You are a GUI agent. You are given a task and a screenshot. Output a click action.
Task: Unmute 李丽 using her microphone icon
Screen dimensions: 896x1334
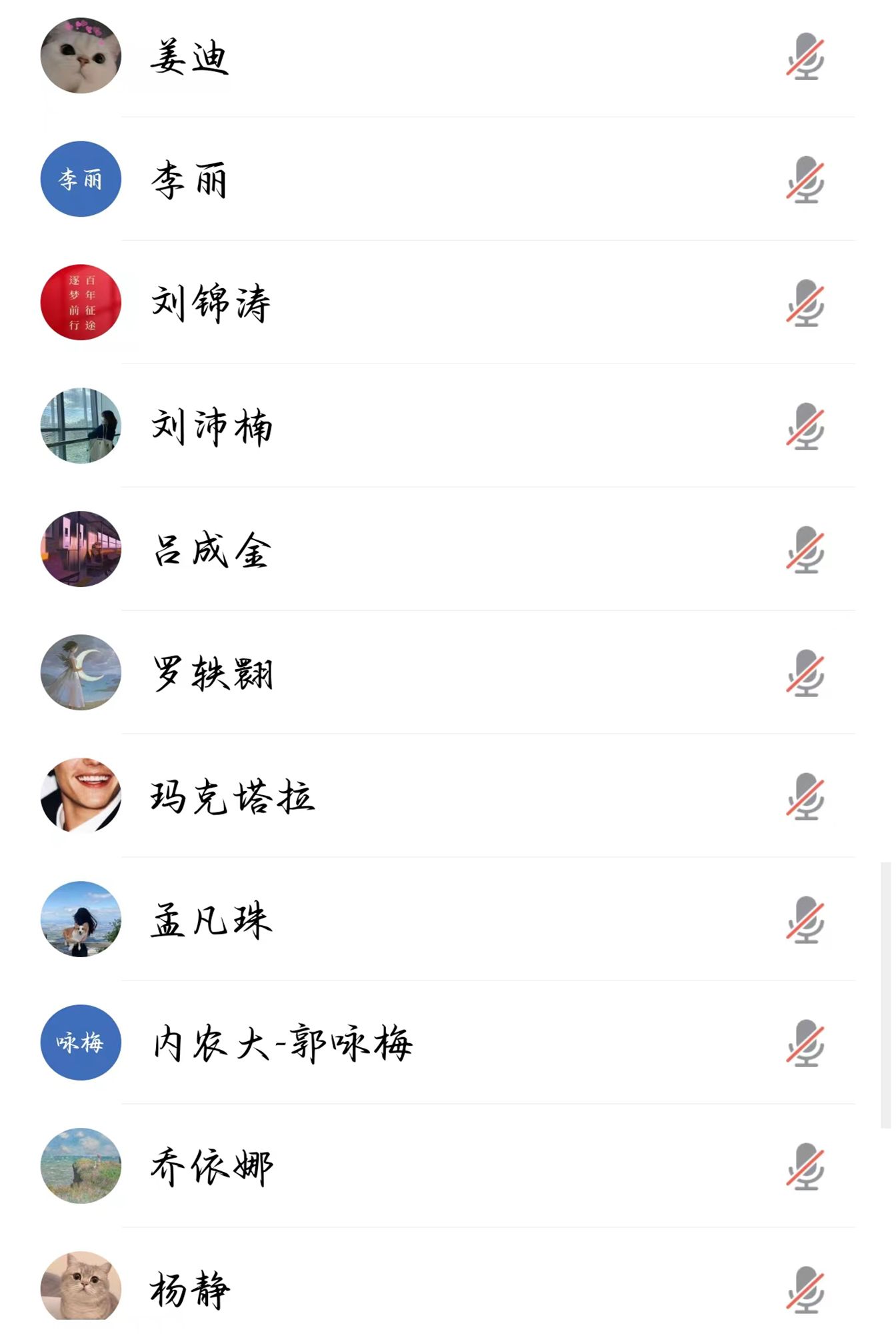pos(806,180)
